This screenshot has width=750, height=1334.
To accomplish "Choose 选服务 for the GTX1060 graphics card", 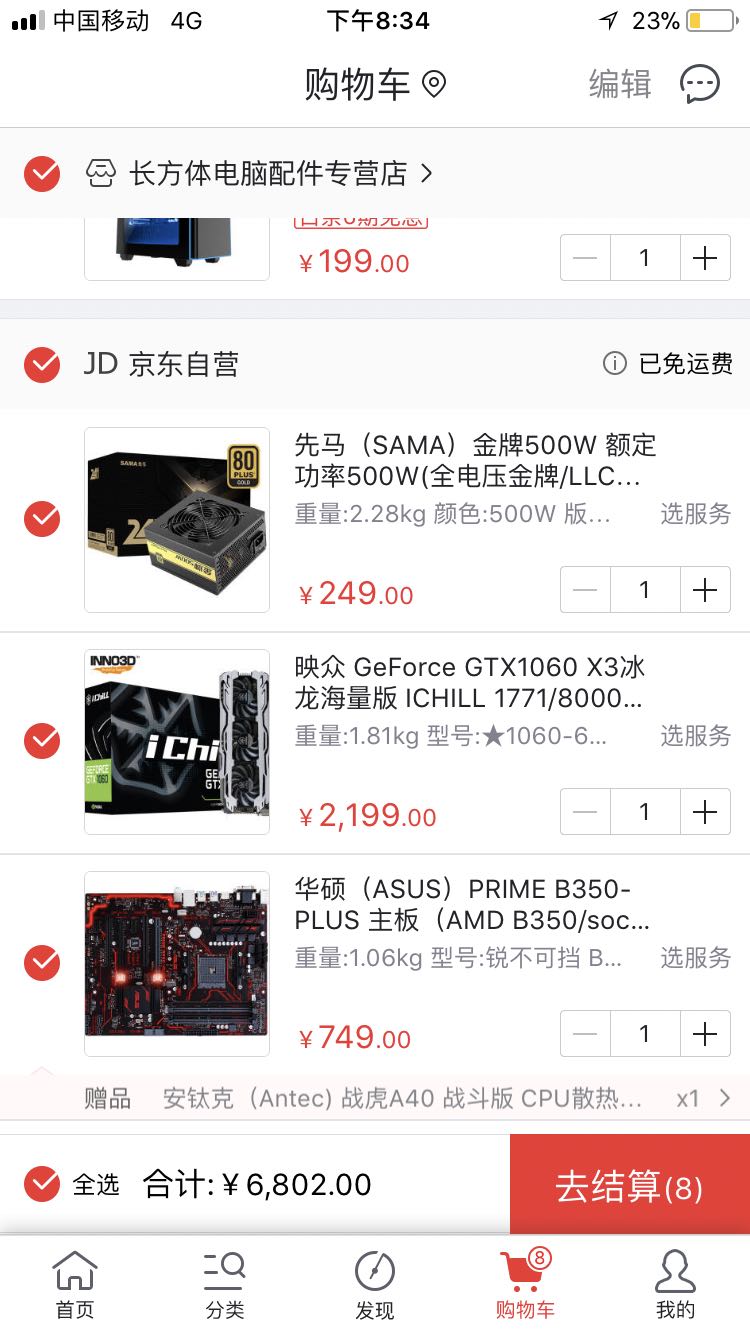I will click(x=695, y=736).
